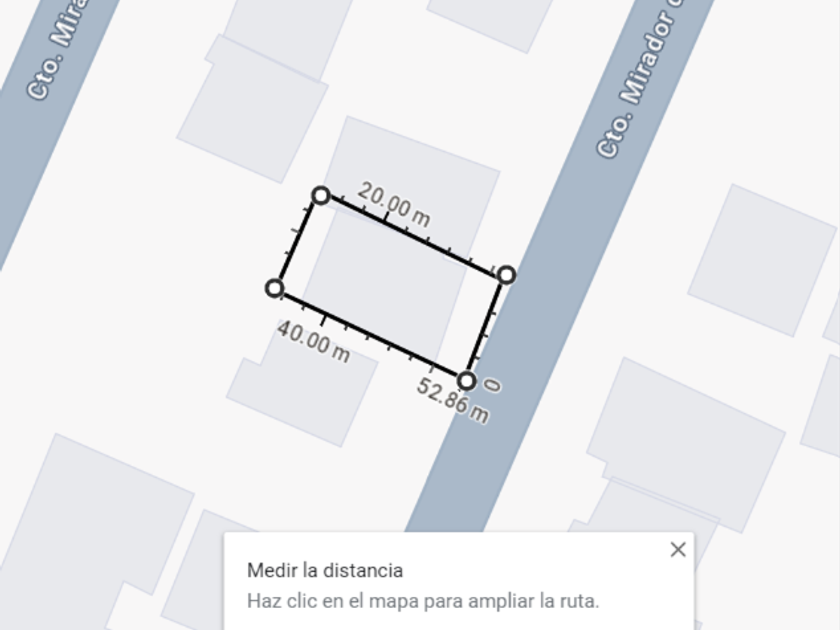The width and height of the screenshot is (840, 630).
Task: Close the Medir la distancia panel
Action: click(x=678, y=550)
